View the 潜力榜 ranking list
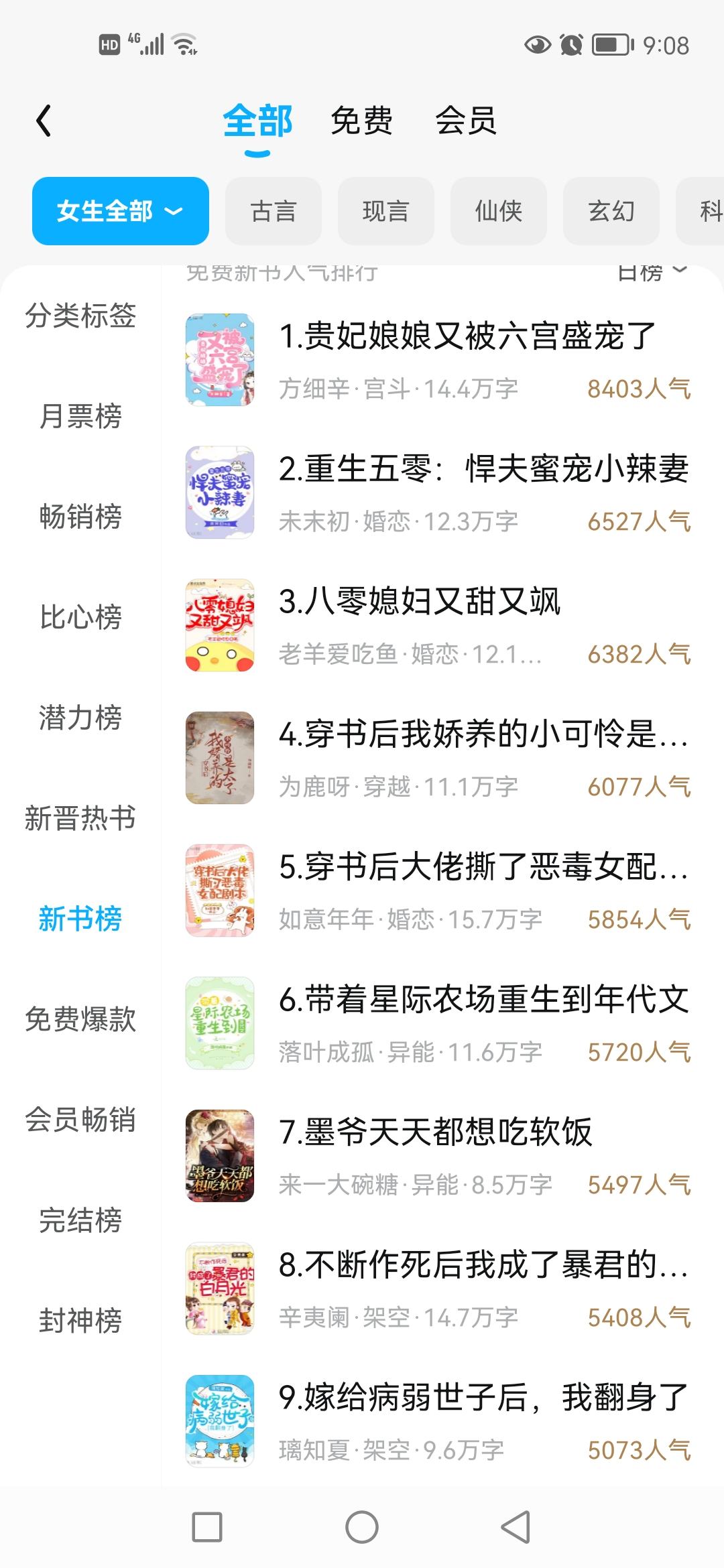The width and height of the screenshot is (724, 1568). [x=80, y=718]
